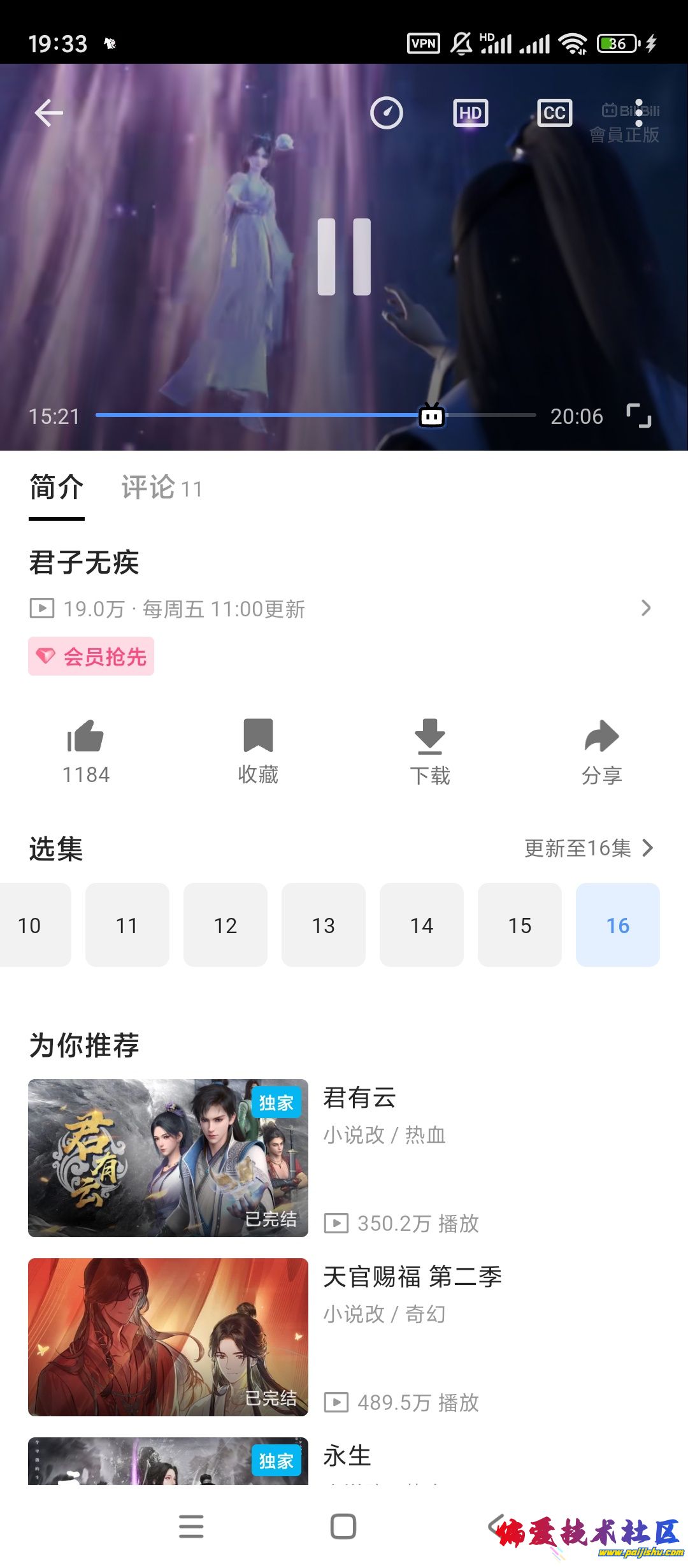This screenshot has height=1568, width=688.
Task: Enter fullscreen mode
Action: pos(638,416)
